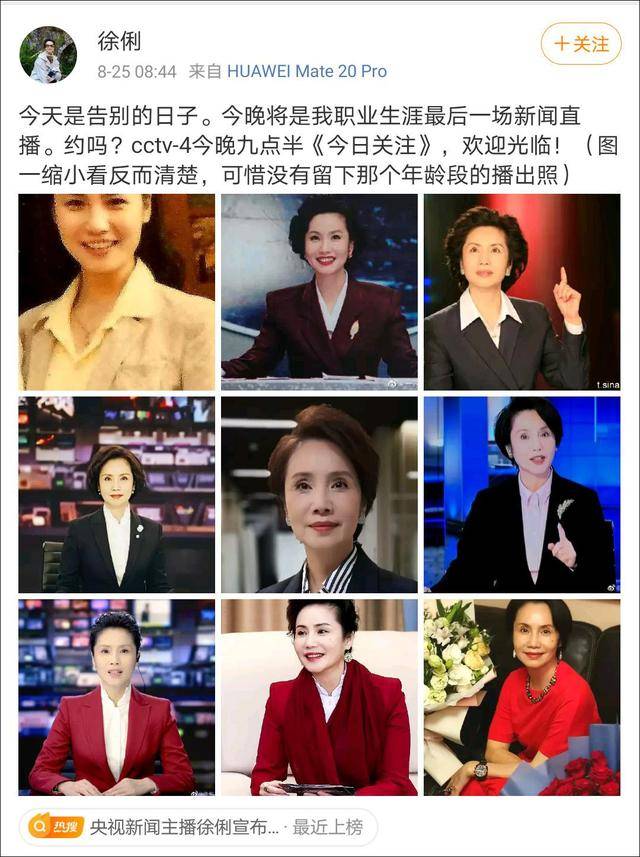The image size is (640, 857).
Task: Follow 徐俐 with the 关注 button
Action: [580, 44]
